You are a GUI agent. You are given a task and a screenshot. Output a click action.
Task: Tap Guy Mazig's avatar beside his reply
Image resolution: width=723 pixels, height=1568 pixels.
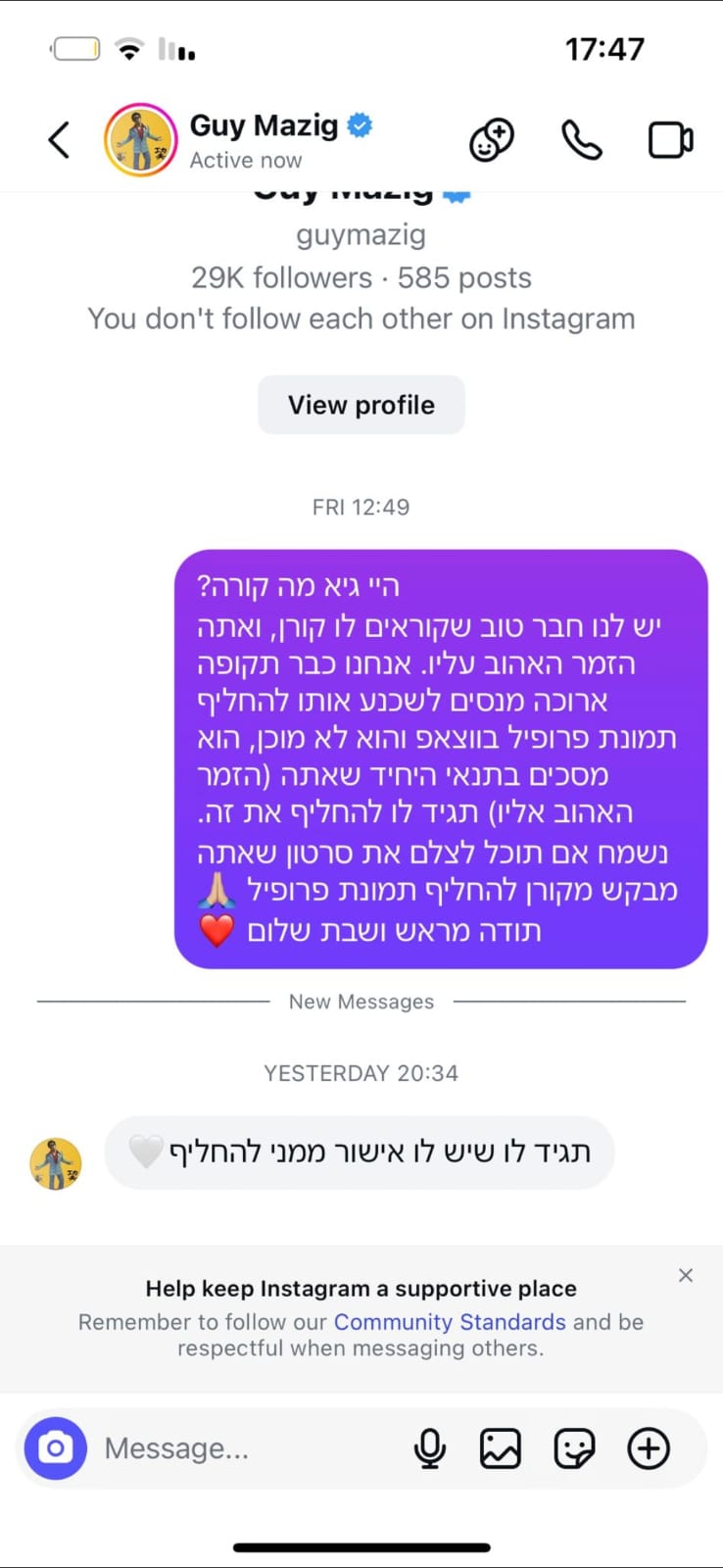(x=56, y=1163)
